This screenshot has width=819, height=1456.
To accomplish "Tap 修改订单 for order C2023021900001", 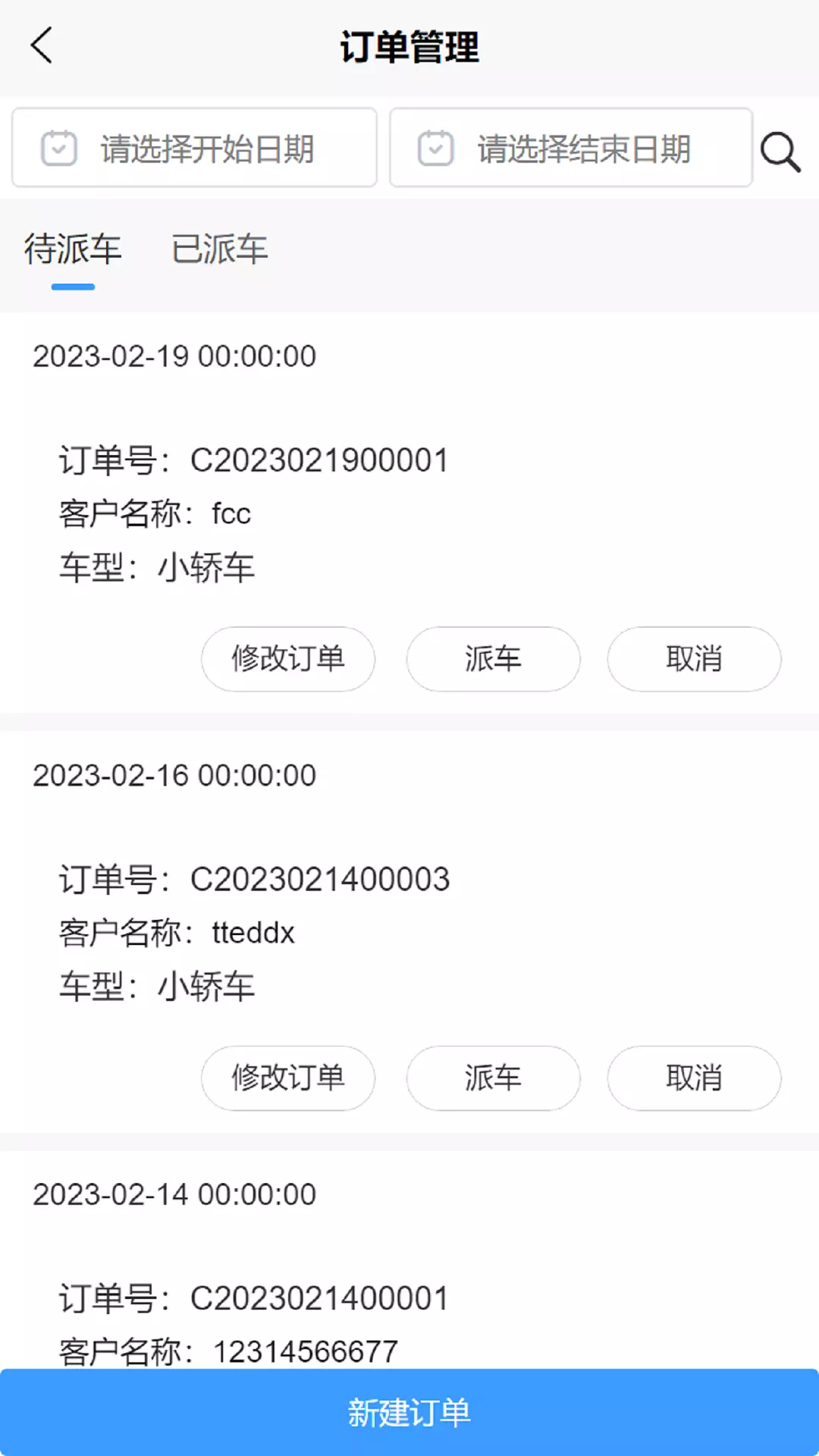I will coord(288,658).
